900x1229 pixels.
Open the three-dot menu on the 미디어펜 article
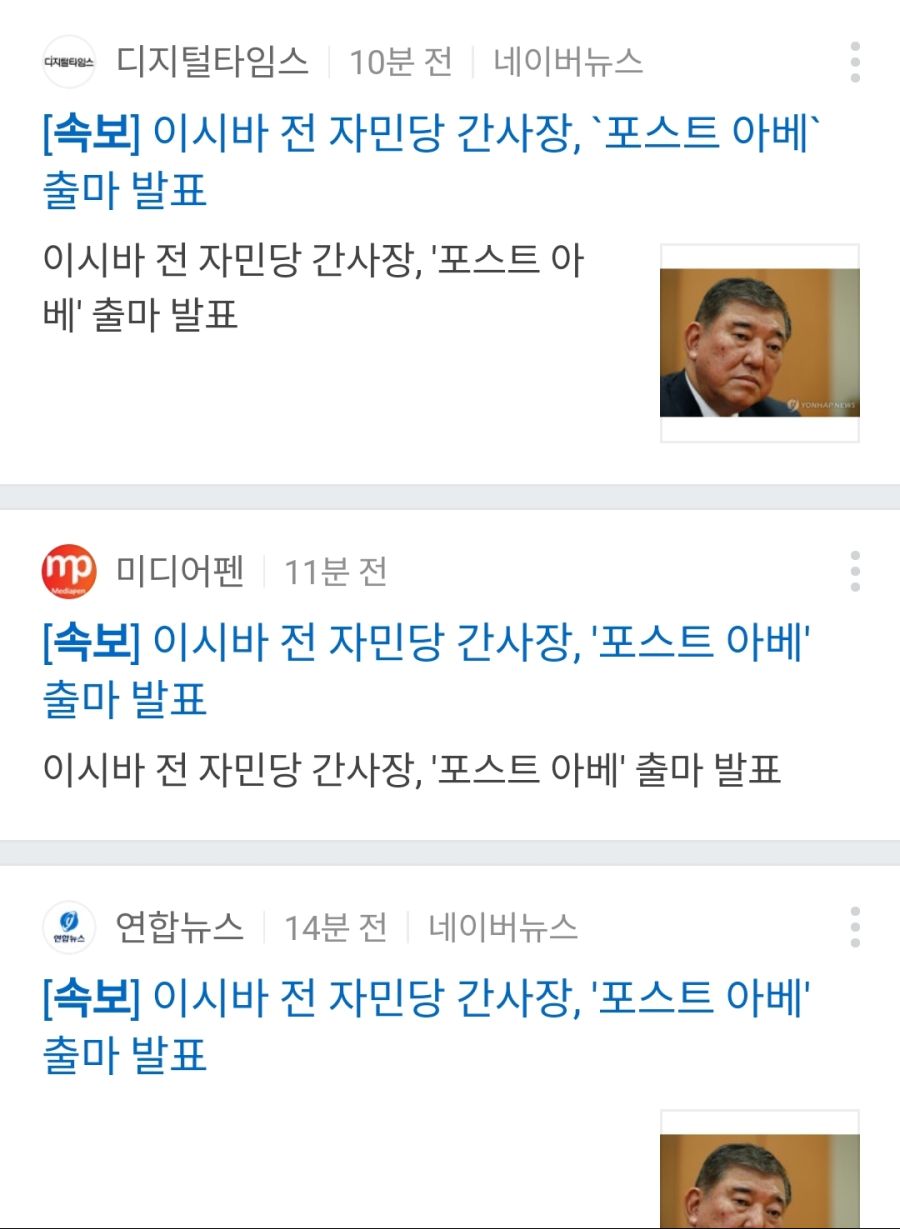pos(855,570)
